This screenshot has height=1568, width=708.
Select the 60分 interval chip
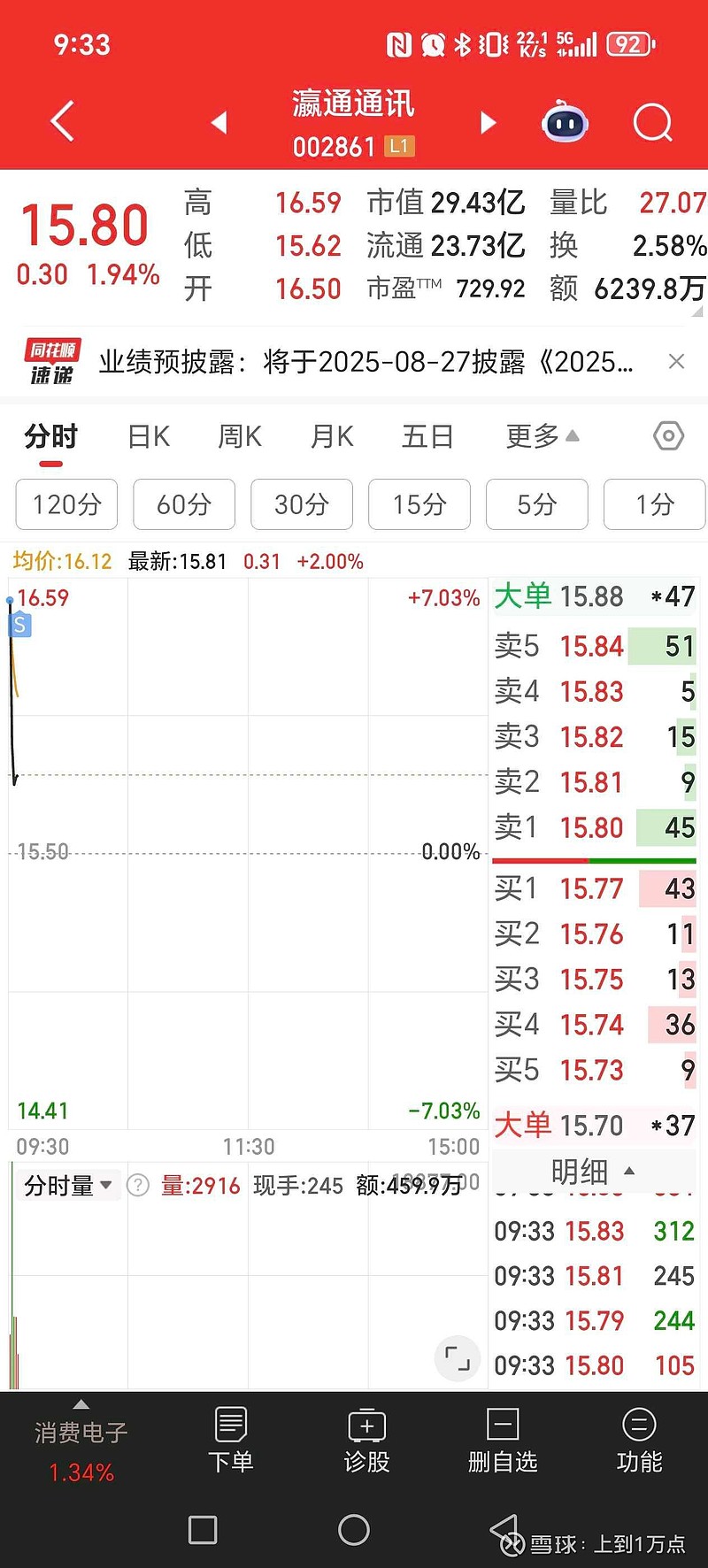[184, 504]
